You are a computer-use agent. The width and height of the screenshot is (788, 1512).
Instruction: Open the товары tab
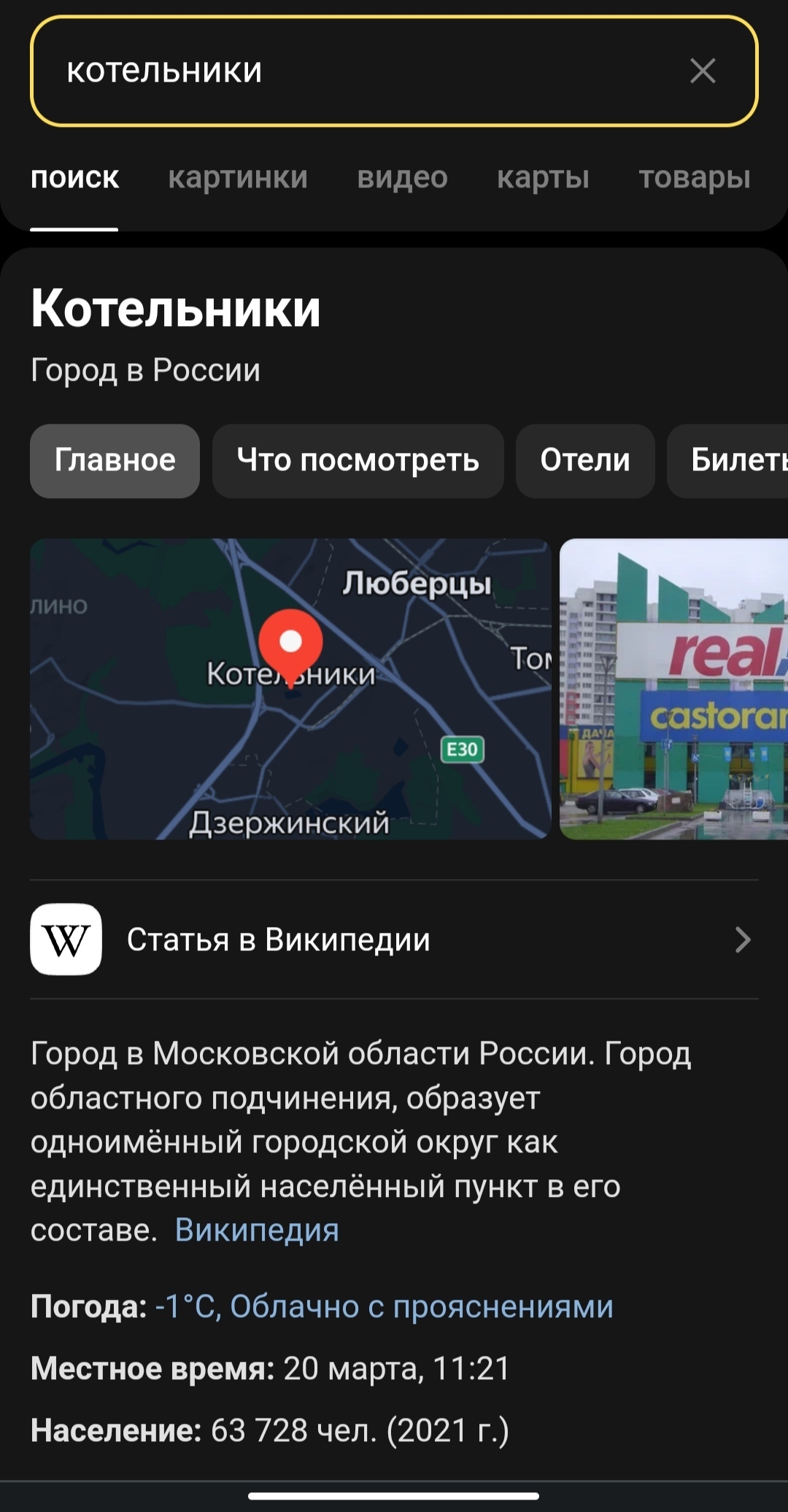695,177
